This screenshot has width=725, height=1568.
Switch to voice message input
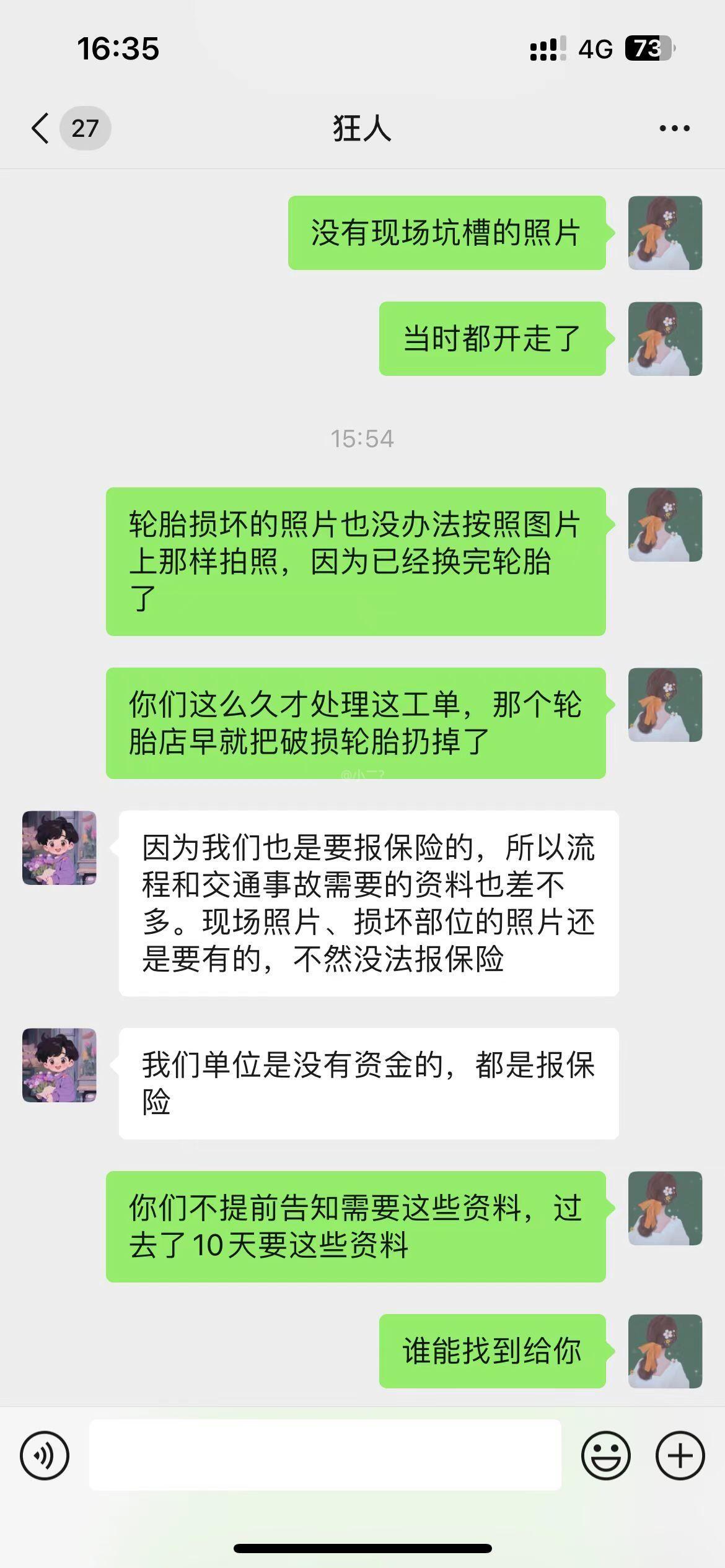tap(45, 1455)
